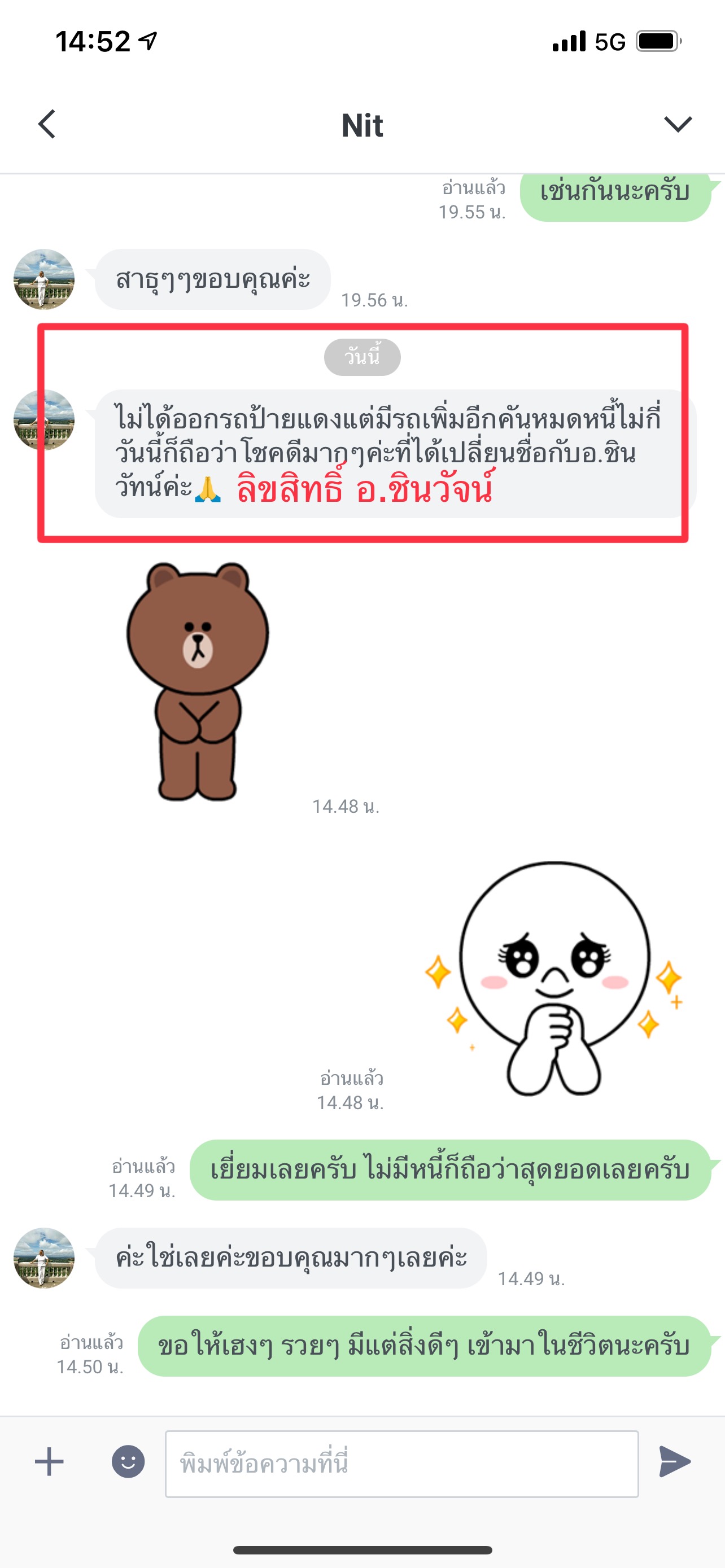Image resolution: width=725 pixels, height=1568 pixels.
Task: Go back from the Nit chat
Action: (47, 124)
